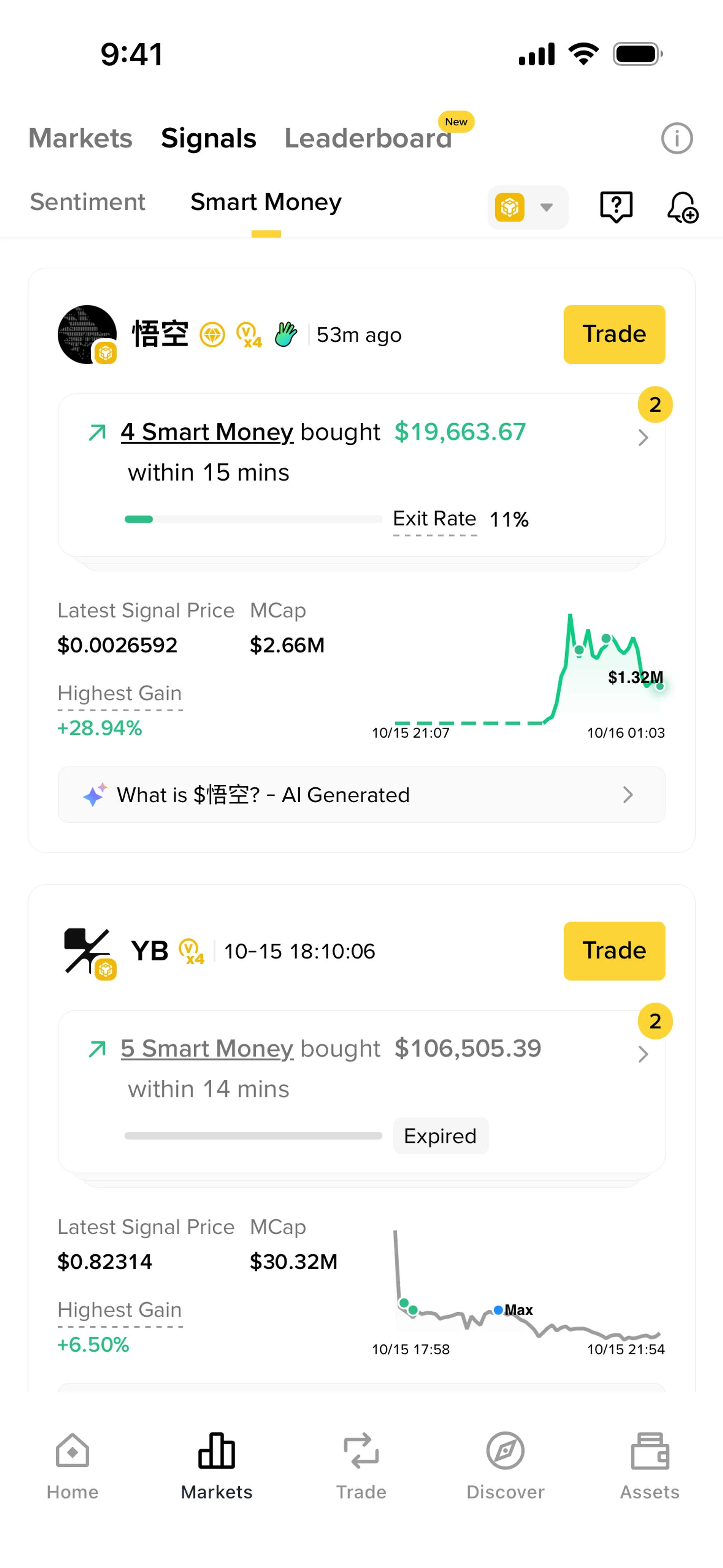Screen dimensions: 723x1568
Task: Open the info icon
Action: tap(676, 138)
